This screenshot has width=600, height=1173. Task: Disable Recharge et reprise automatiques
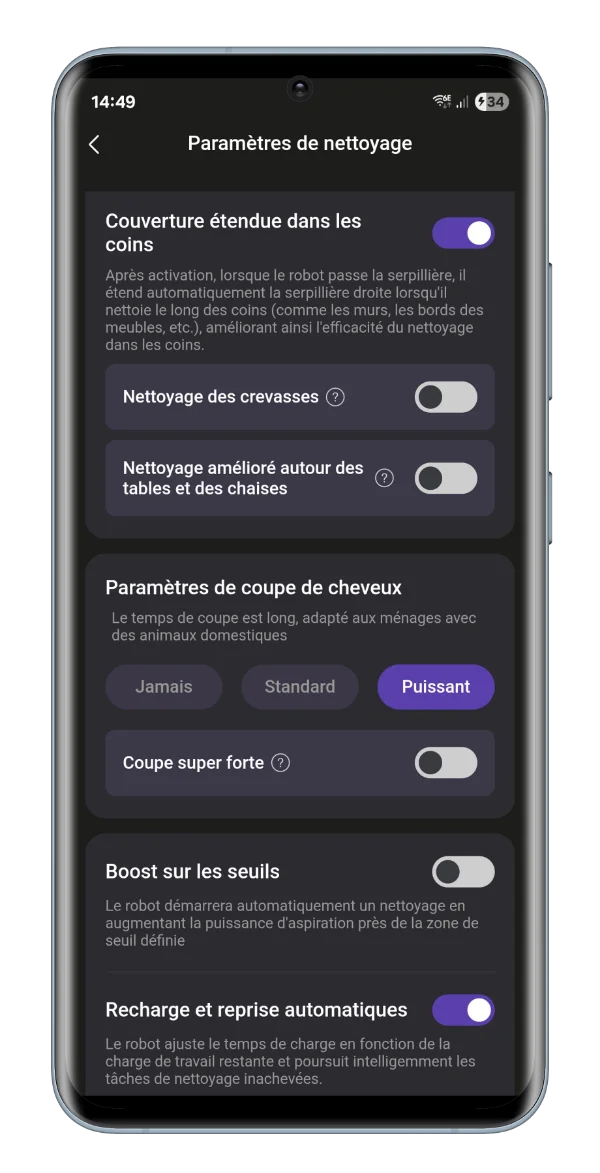(463, 1010)
